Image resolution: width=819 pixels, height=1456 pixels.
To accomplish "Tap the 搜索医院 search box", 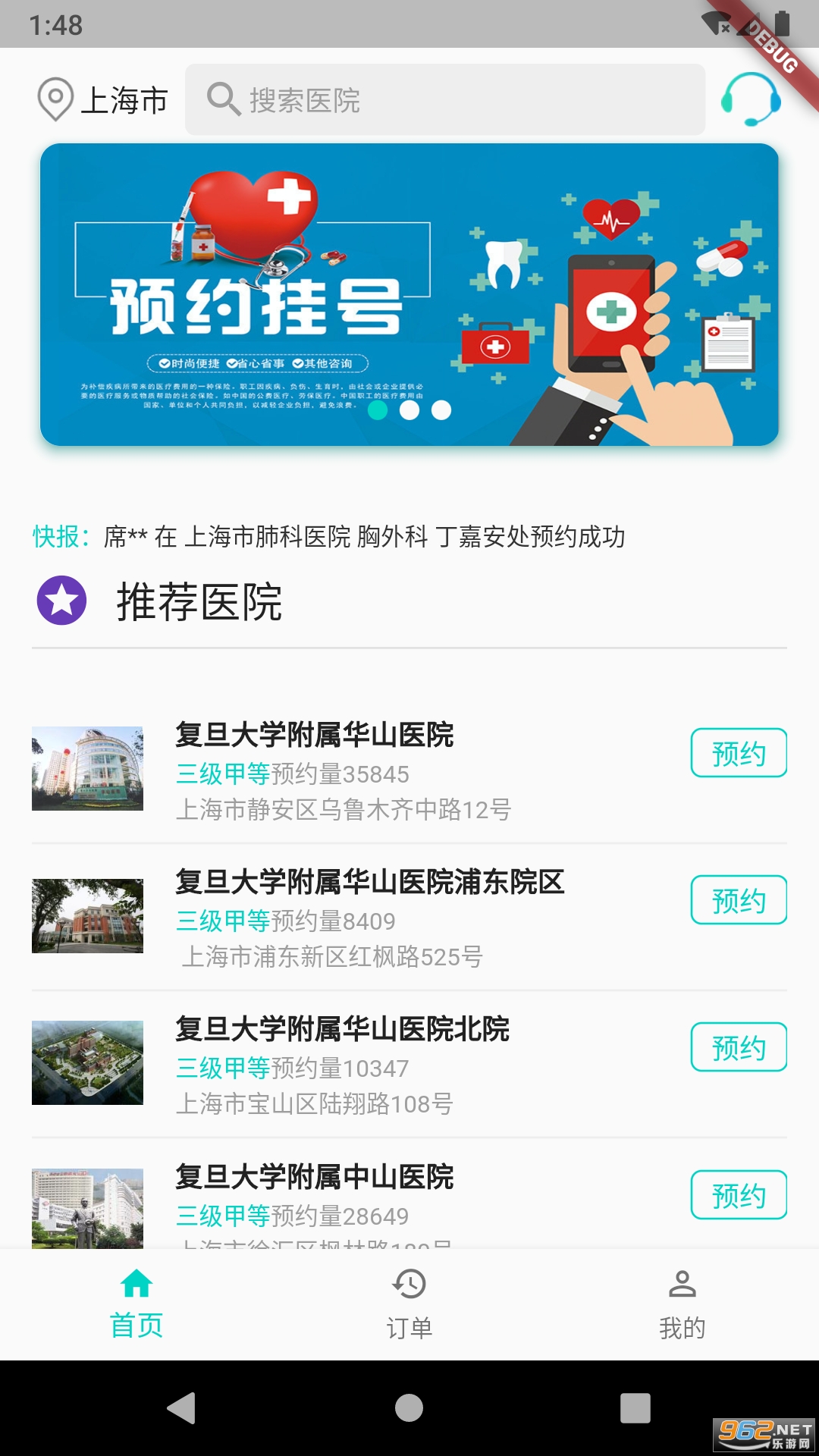I will click(444, 100).
